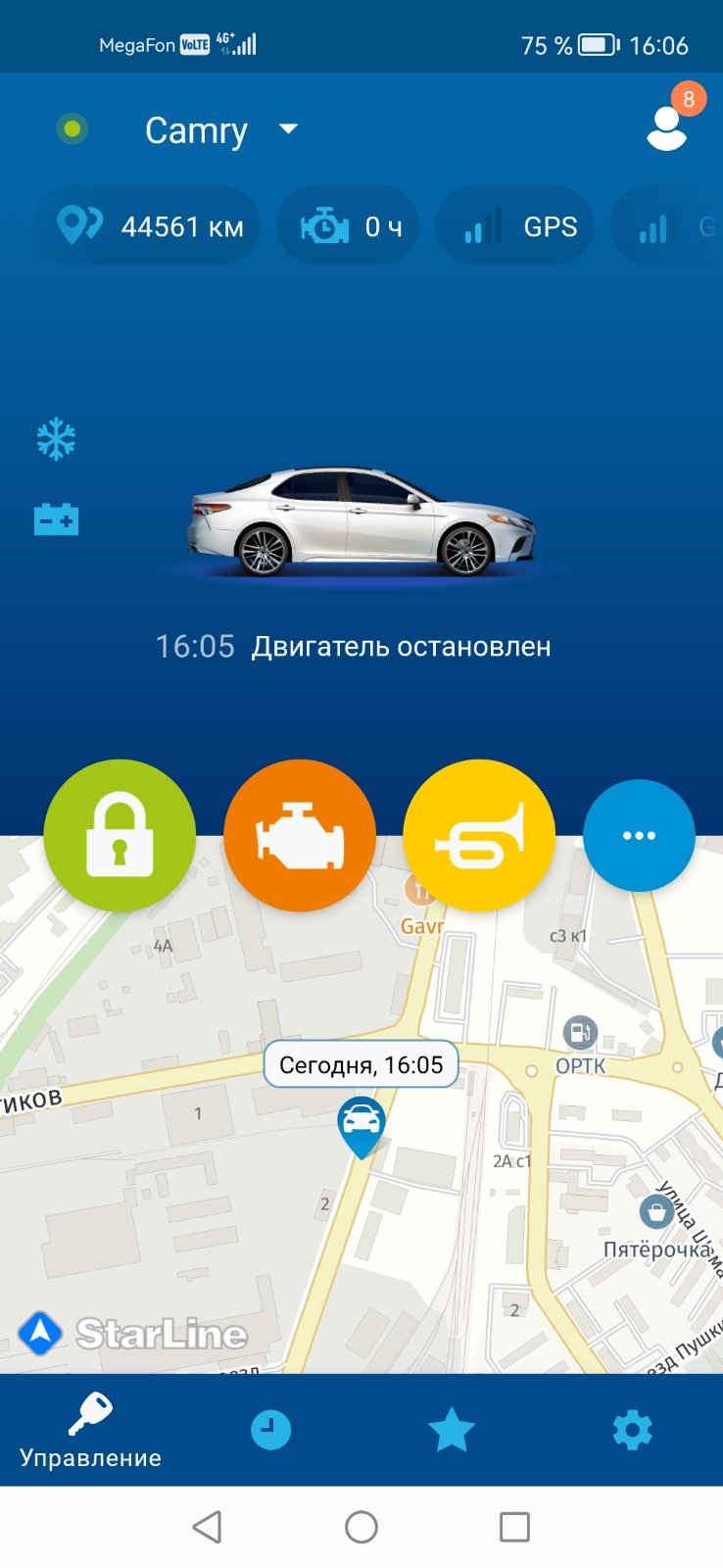Show more commands via the blue dots button
The image size is (723, 1568).
click(x=639, y=835)
